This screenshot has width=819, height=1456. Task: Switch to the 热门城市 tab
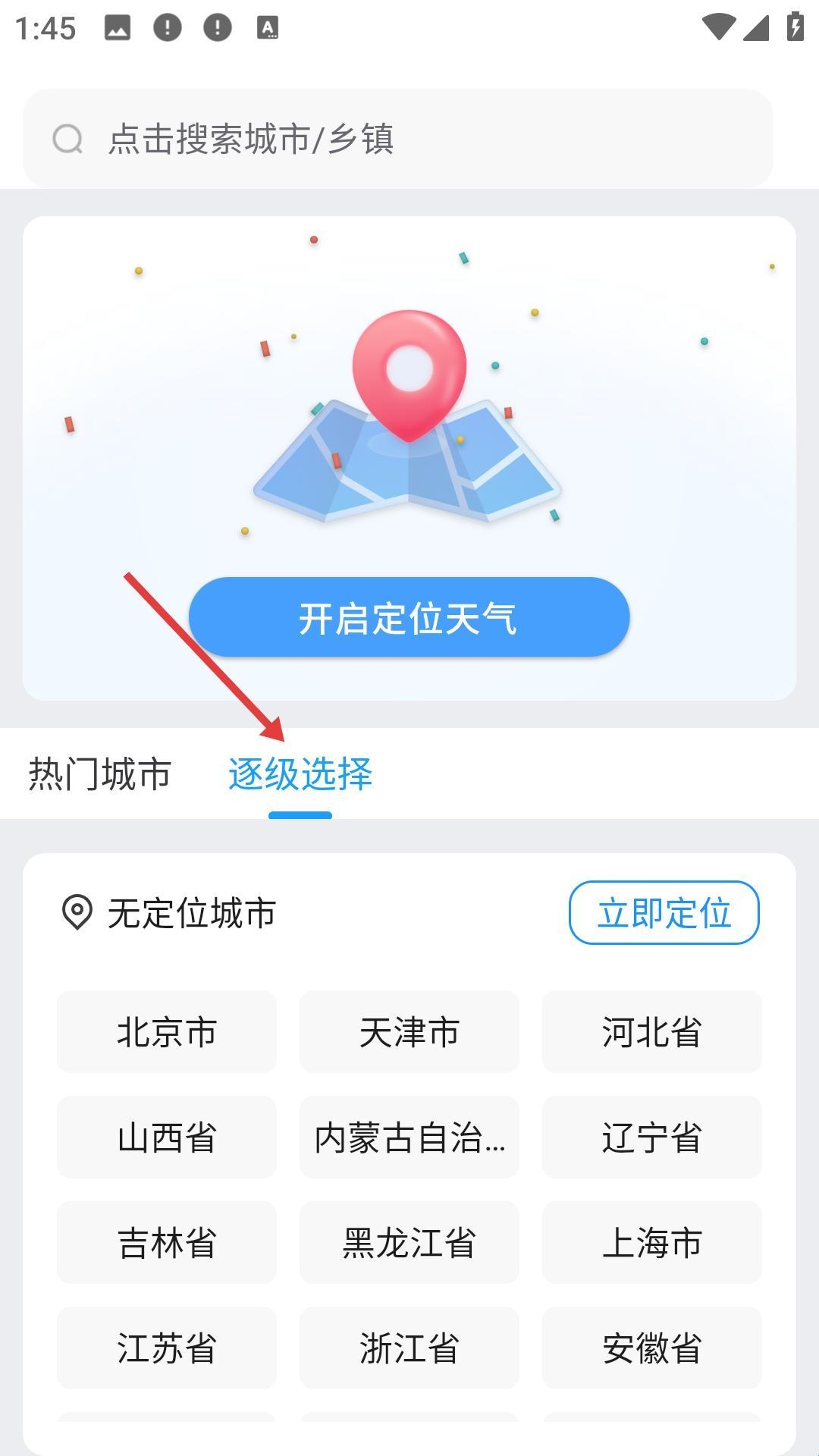(x=100, y=774)
